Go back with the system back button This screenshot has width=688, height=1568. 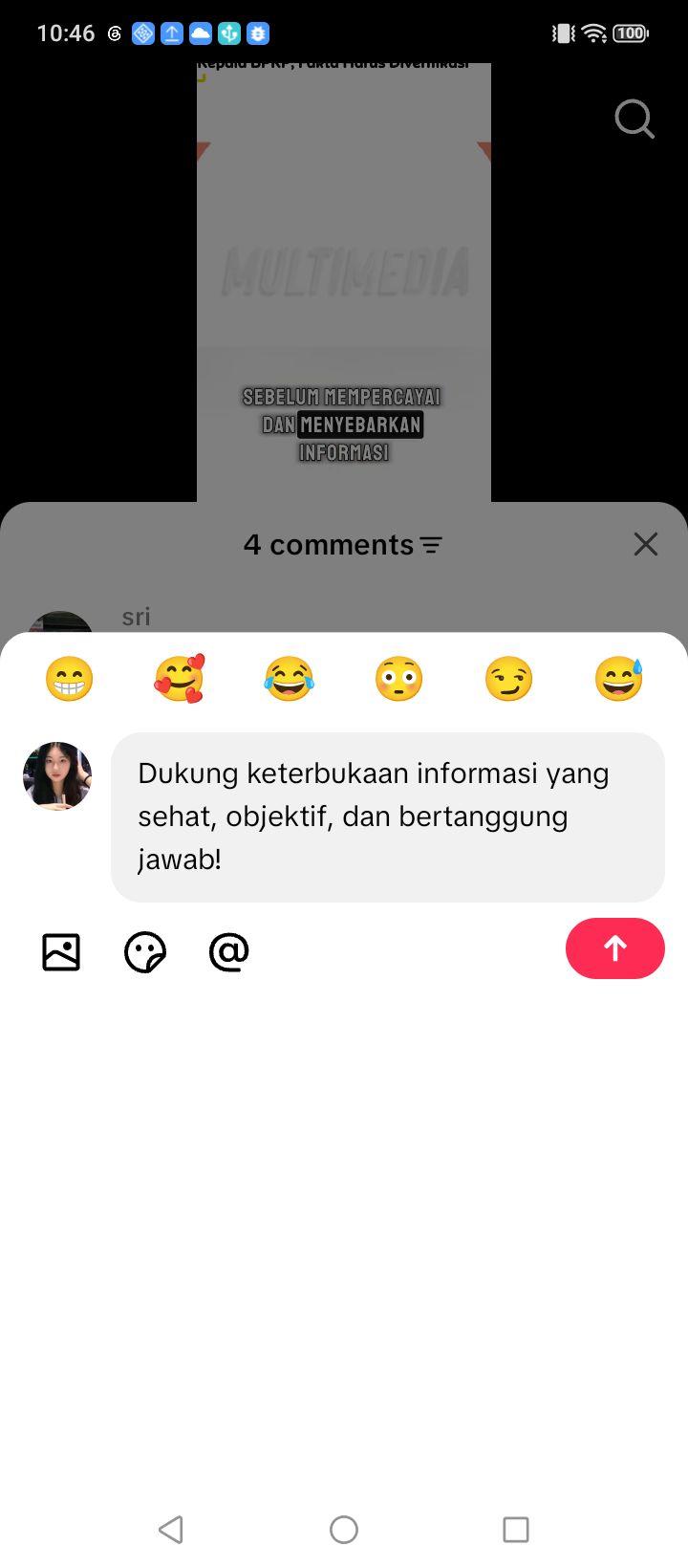coord(171,1529)
